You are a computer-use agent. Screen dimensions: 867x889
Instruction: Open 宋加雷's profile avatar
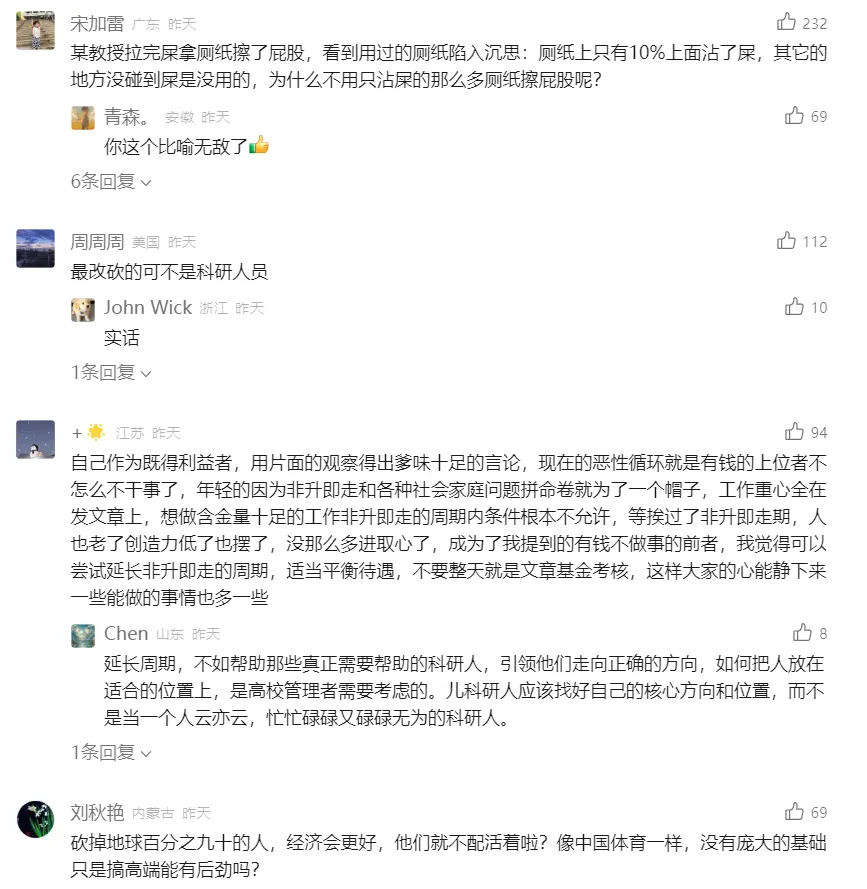35,31
